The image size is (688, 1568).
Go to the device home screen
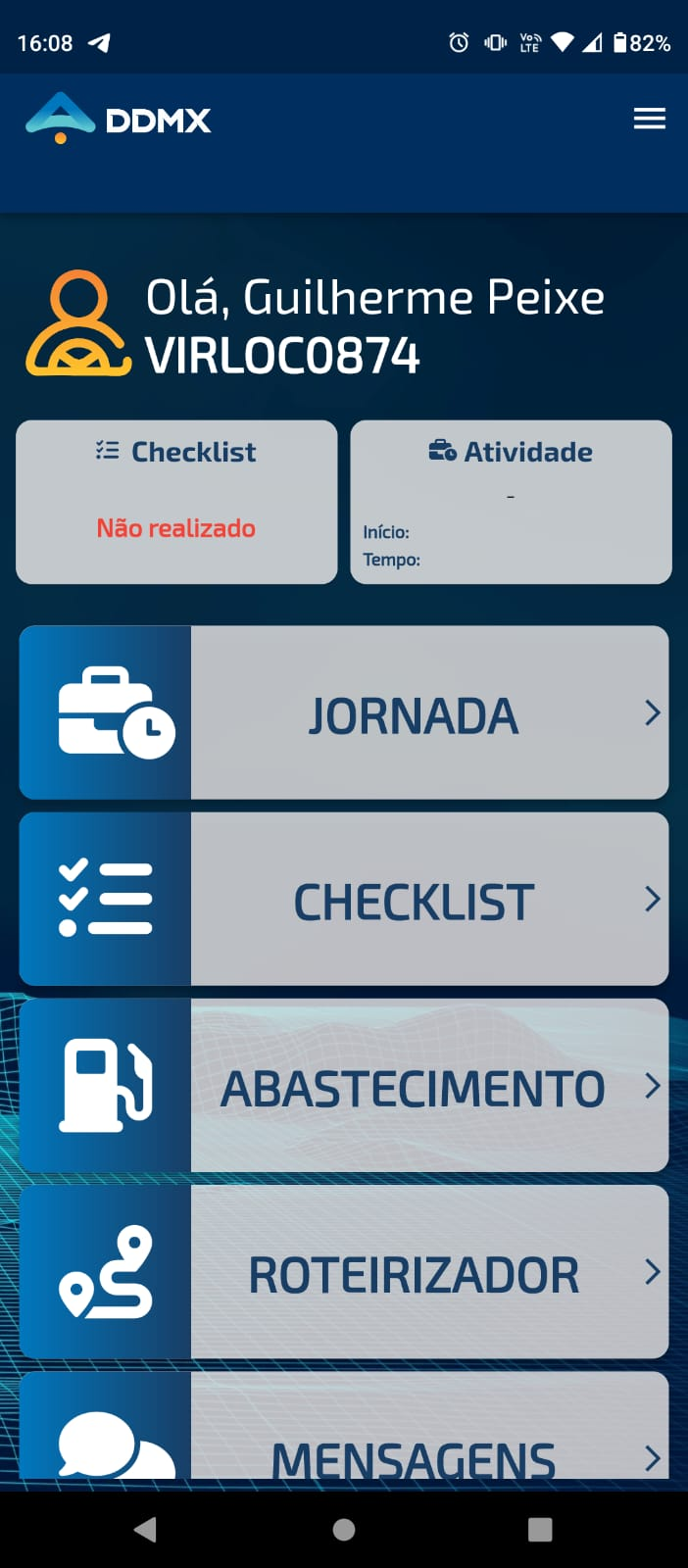point(344,1530)
